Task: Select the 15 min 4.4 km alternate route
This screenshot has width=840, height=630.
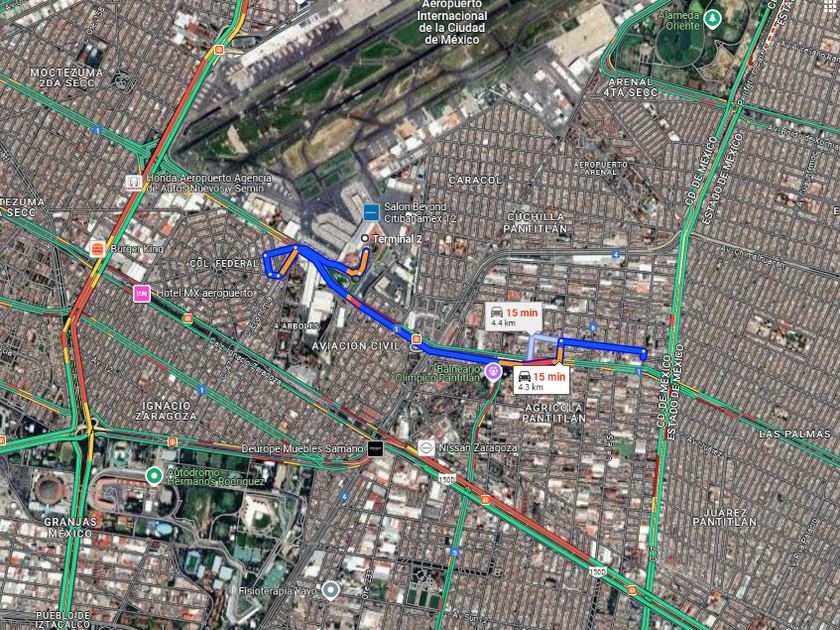Action: pos(513,317)
